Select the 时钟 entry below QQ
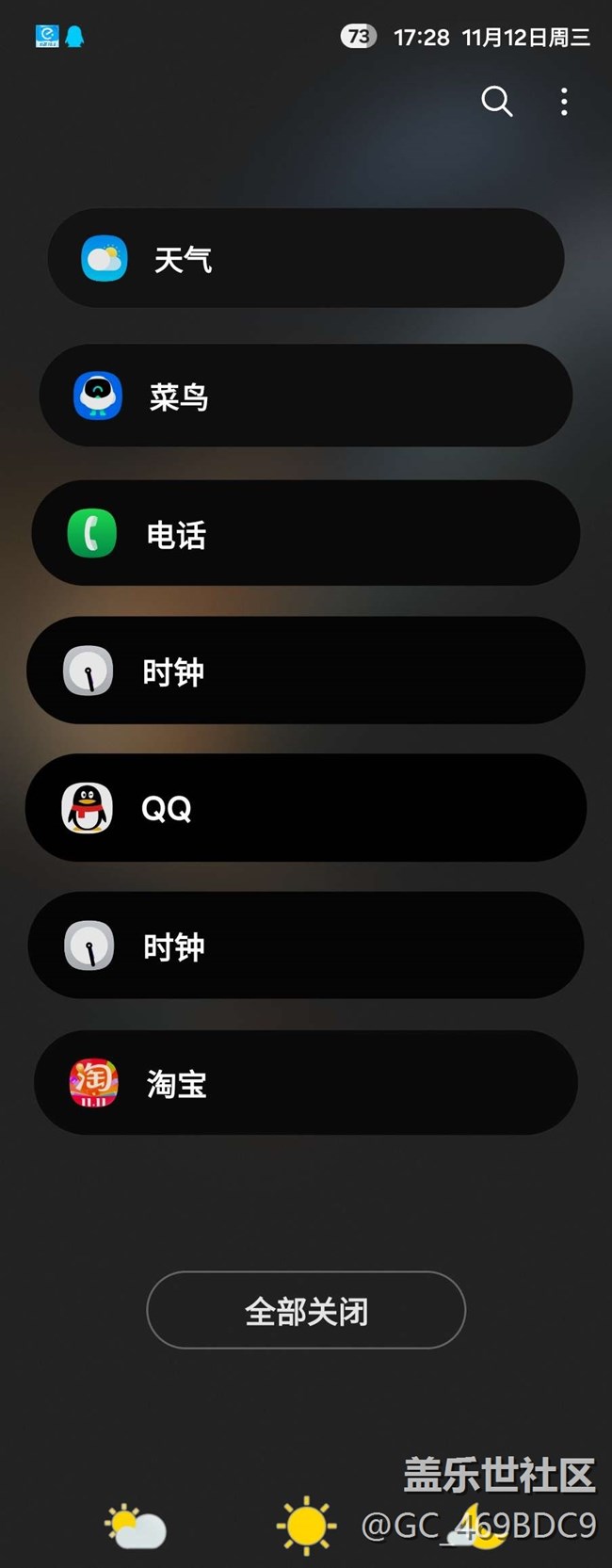The image size is (612, 1568). (306, 946)
